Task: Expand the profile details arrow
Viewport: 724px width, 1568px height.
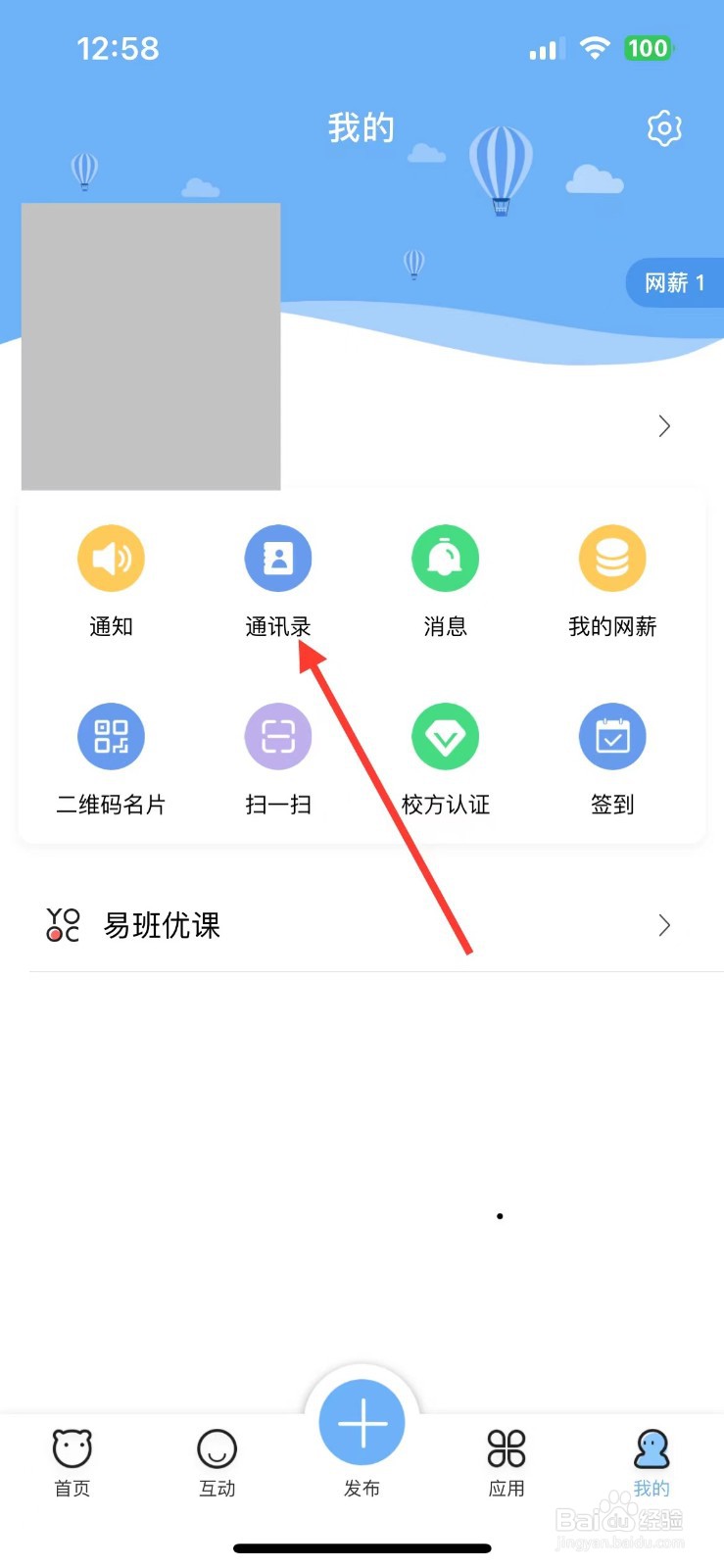Action: (664, 425)
